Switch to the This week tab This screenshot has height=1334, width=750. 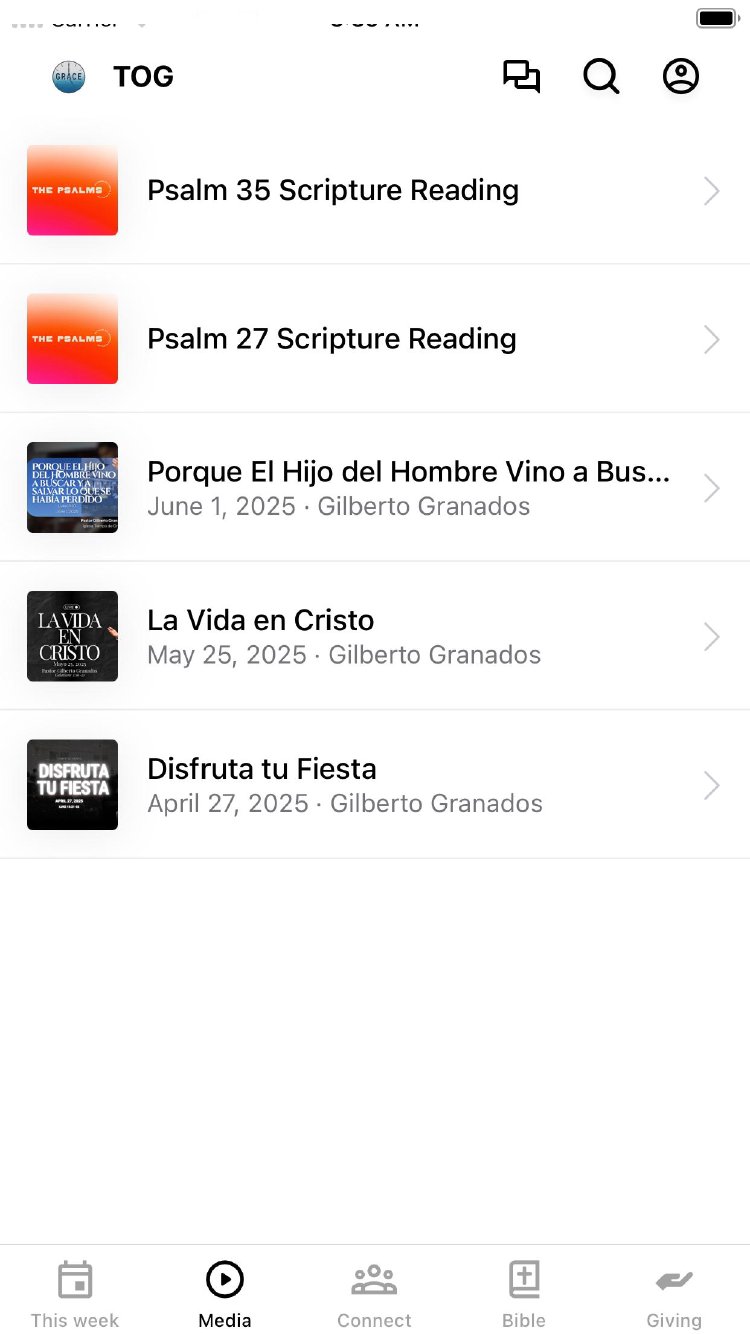click(x=75, y=1294)
